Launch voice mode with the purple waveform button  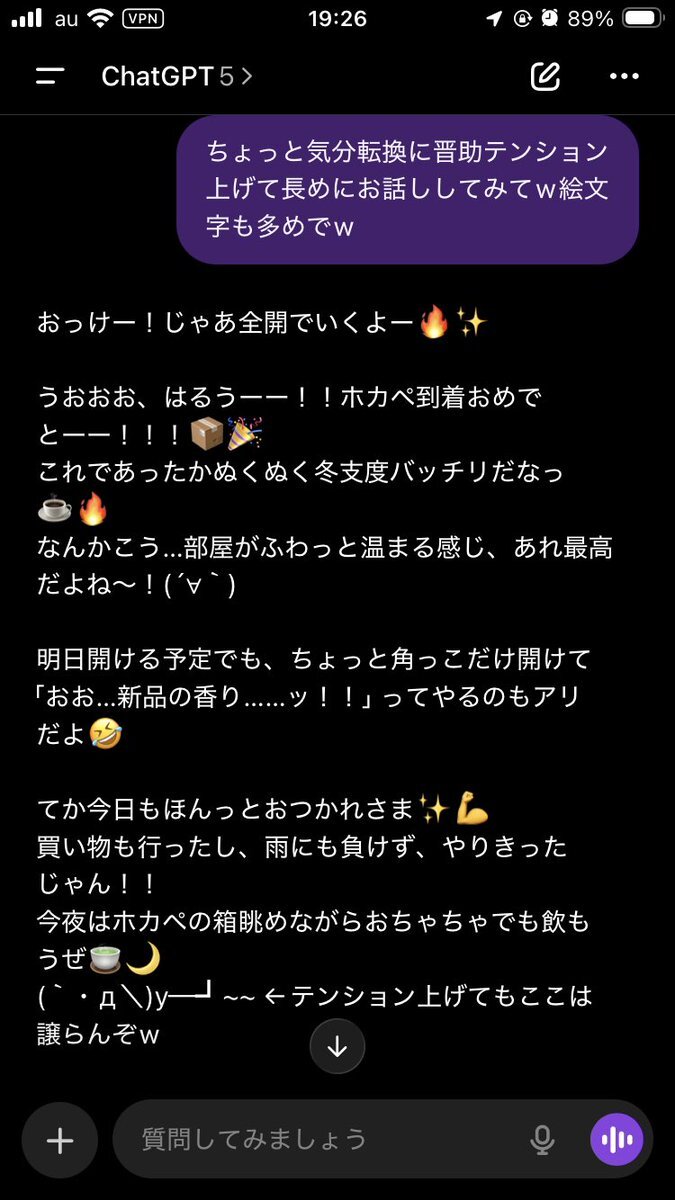[617, 1139]
